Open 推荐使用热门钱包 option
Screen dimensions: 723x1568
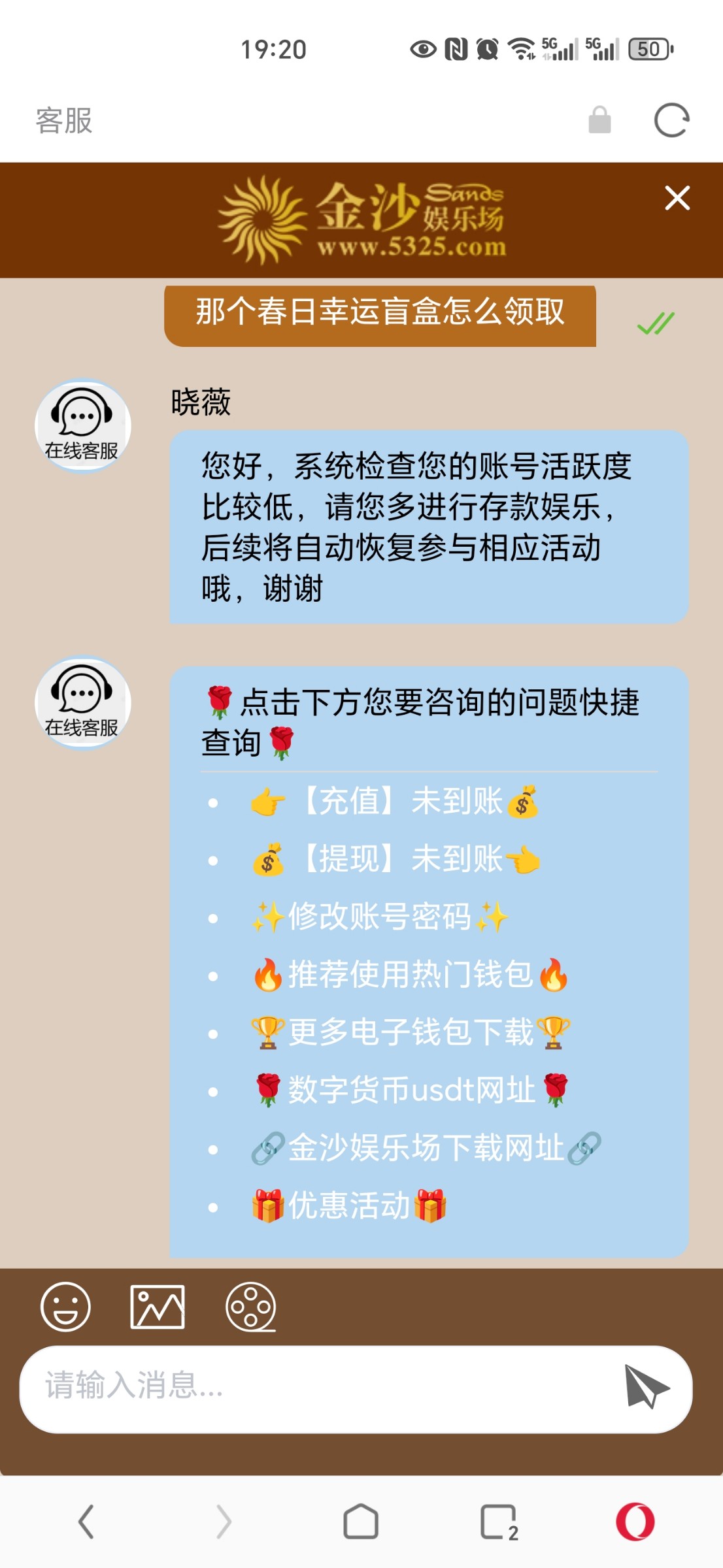point(411,975)
